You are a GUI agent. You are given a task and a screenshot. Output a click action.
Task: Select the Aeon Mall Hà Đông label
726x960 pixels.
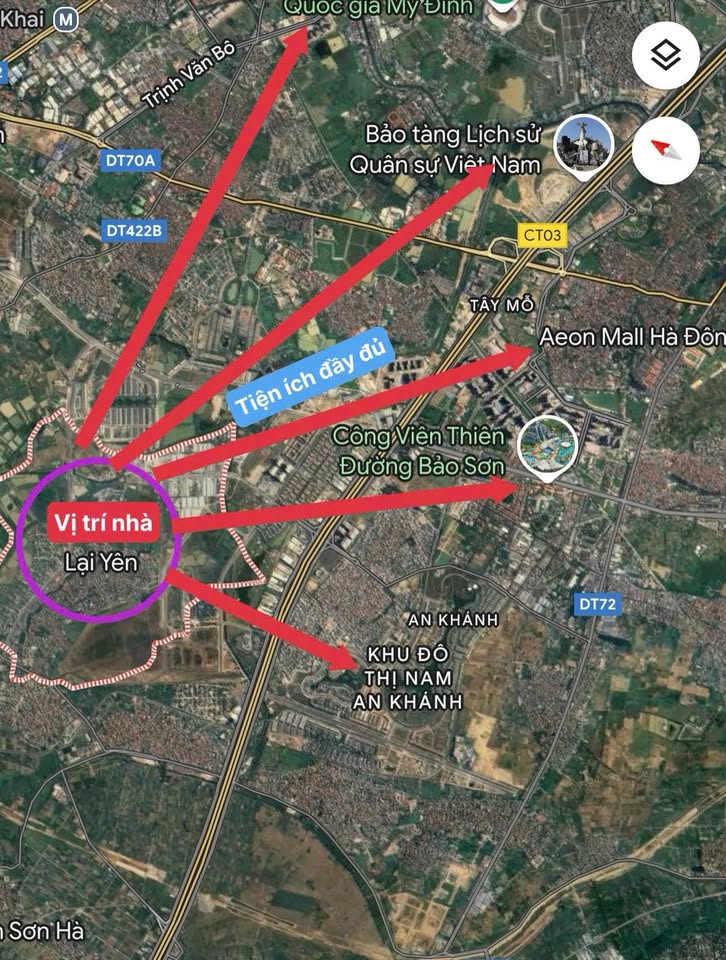(632, 336)
